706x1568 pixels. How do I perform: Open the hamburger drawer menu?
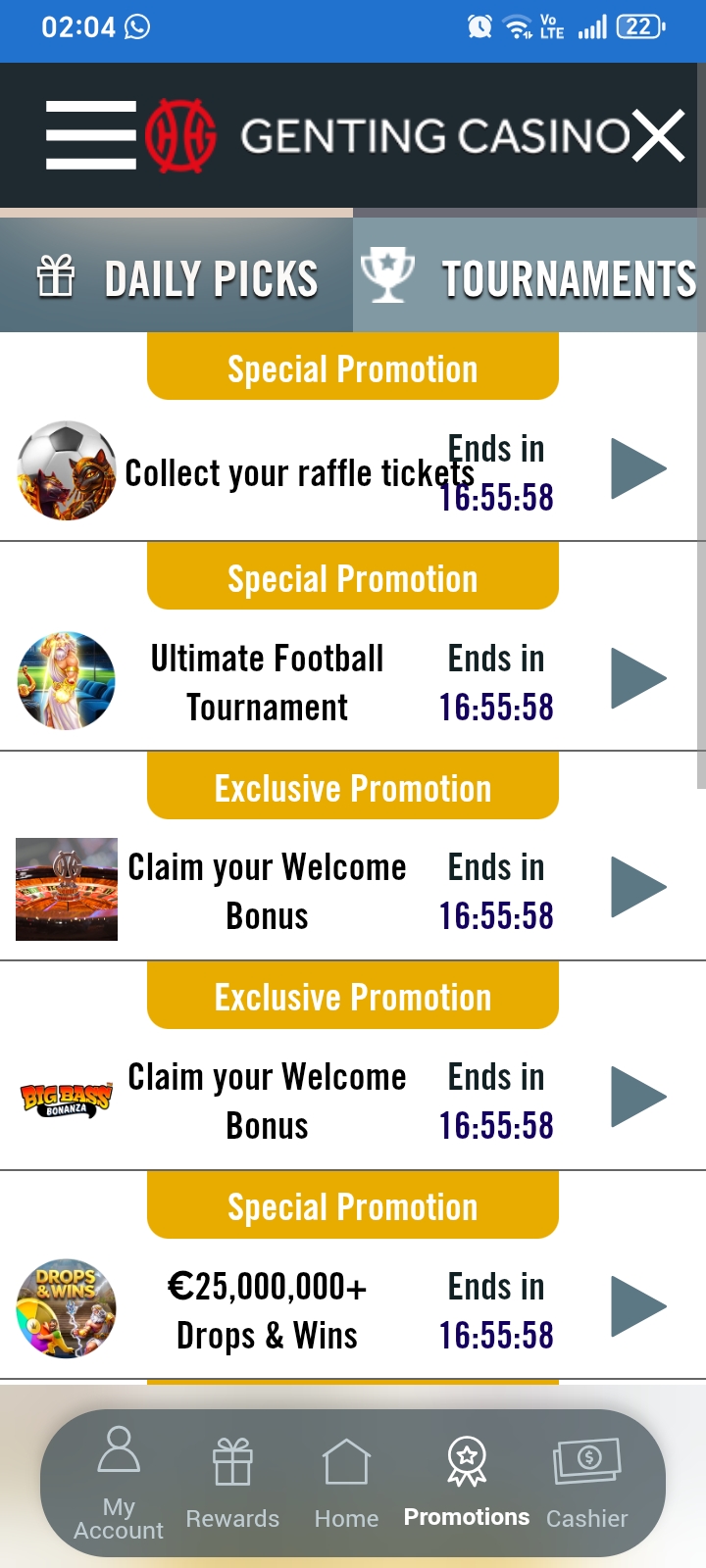click(x=90, y=135)
